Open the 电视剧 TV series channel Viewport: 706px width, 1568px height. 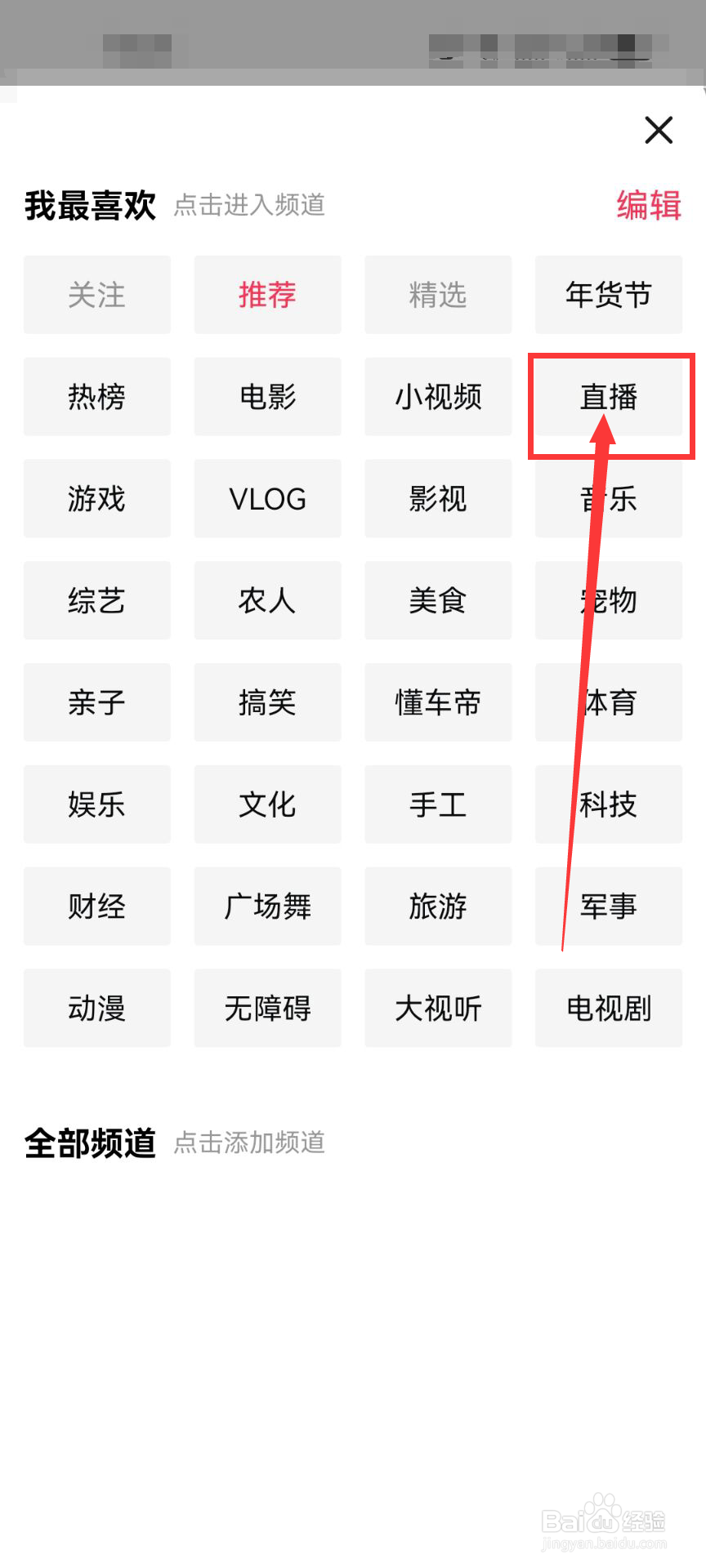click(x=608, y=1008)
